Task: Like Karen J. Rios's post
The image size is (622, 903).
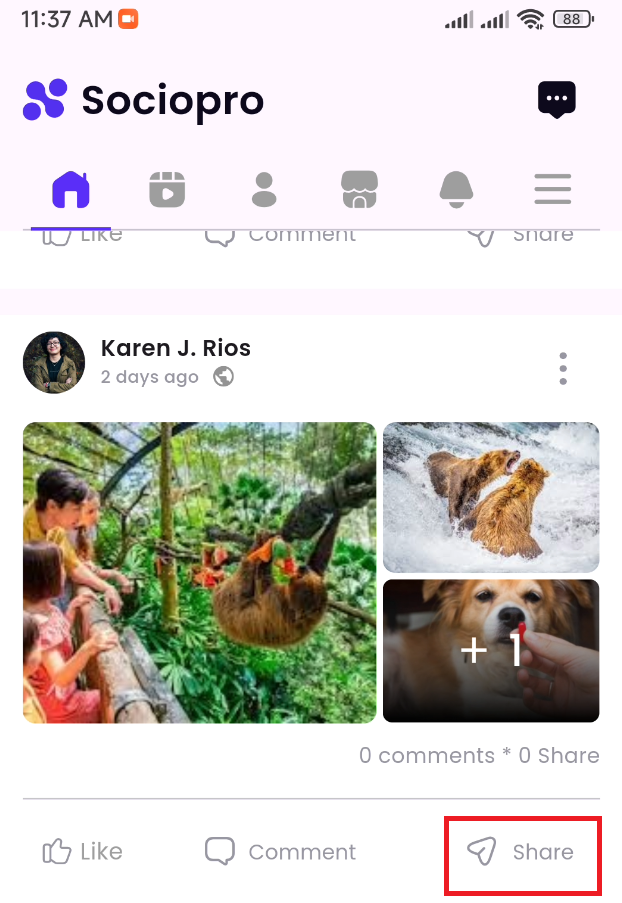Action: point(82,852)
